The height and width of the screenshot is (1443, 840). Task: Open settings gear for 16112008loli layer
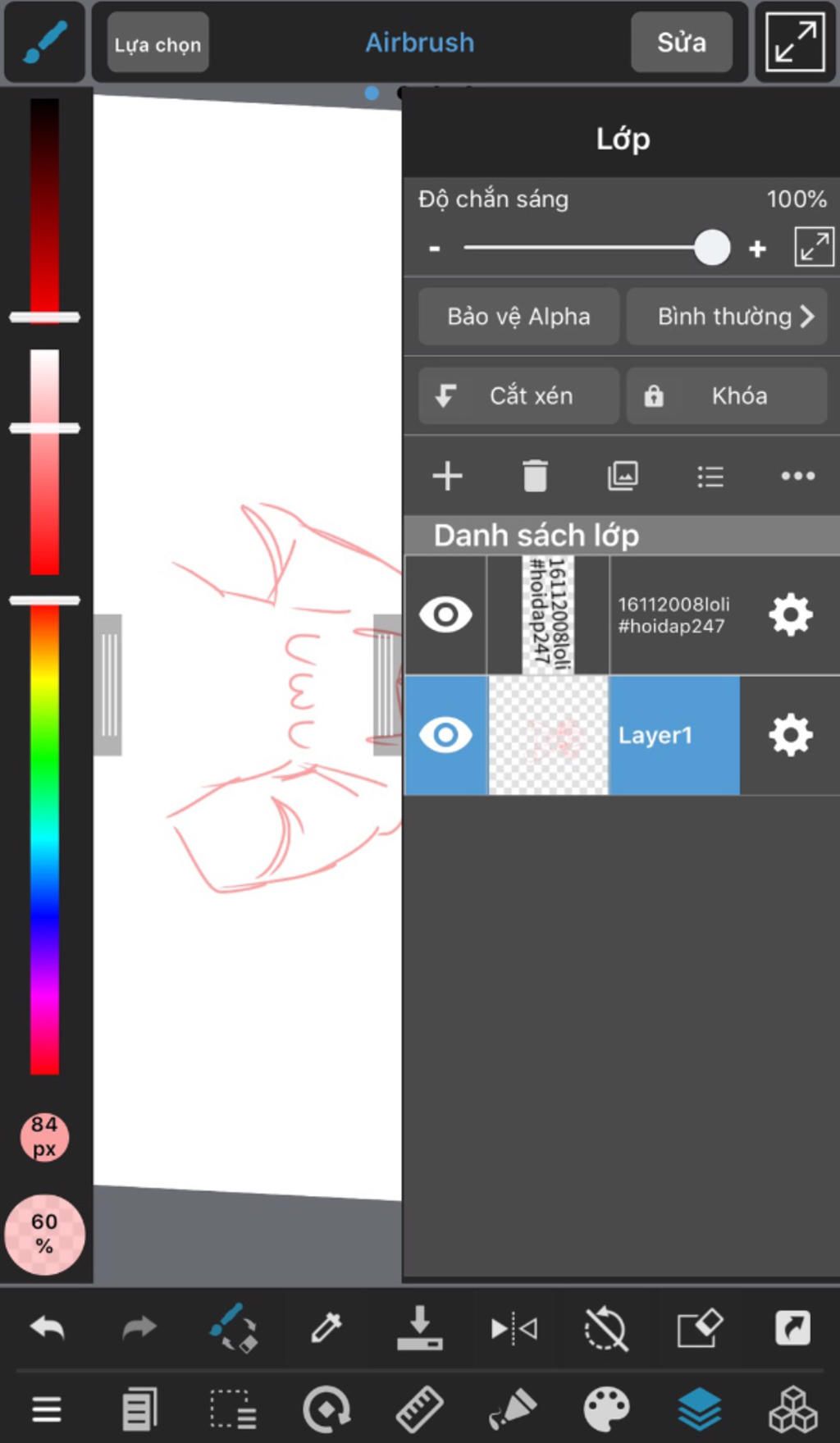click(790, 614)
